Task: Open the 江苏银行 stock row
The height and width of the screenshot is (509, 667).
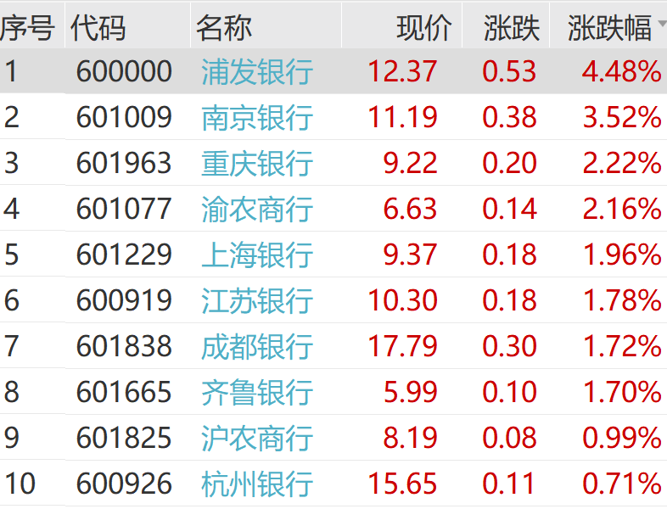Action: click(257, 300)
